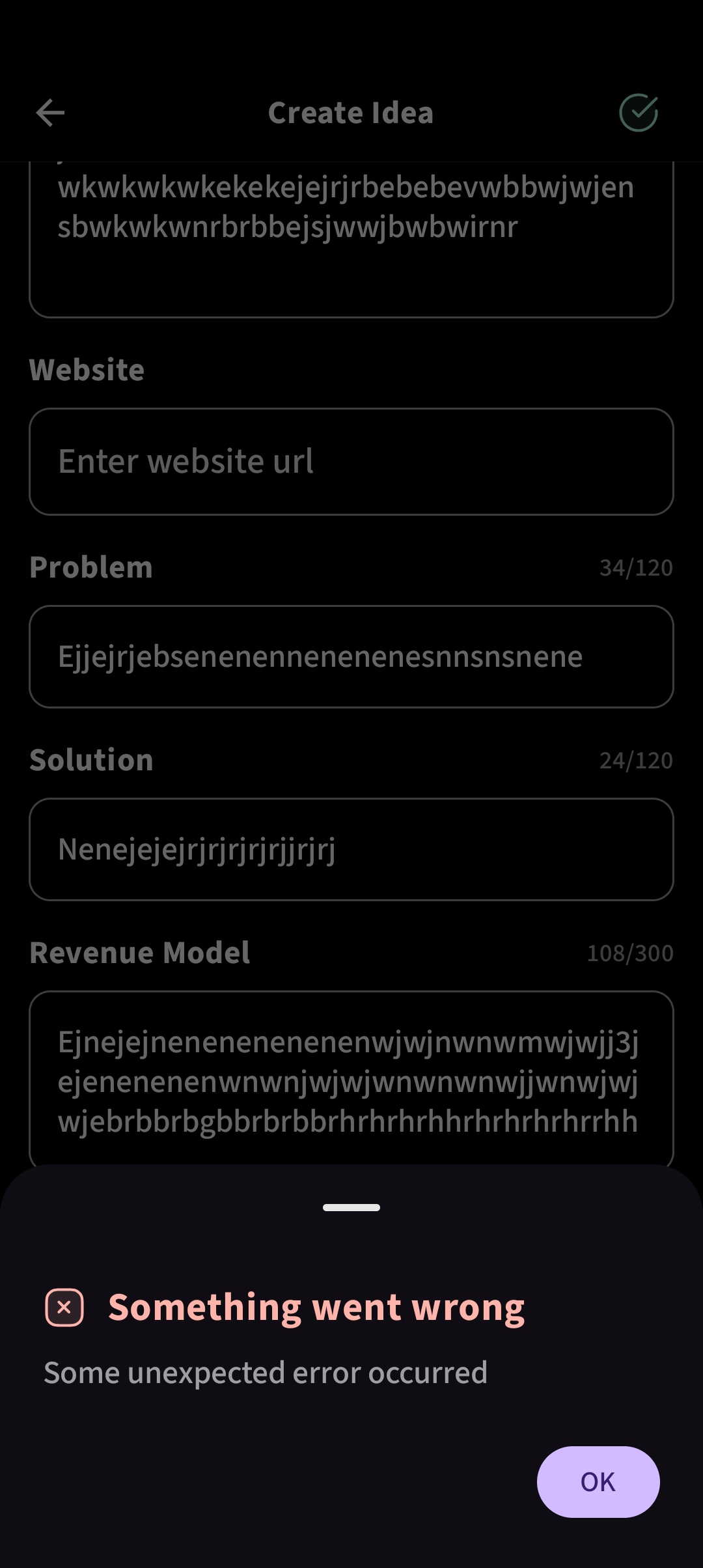Image resolution: width=703 pixels, height=1568 pixels.
Task: Edit the Solution text field
Action: [351, 849]
